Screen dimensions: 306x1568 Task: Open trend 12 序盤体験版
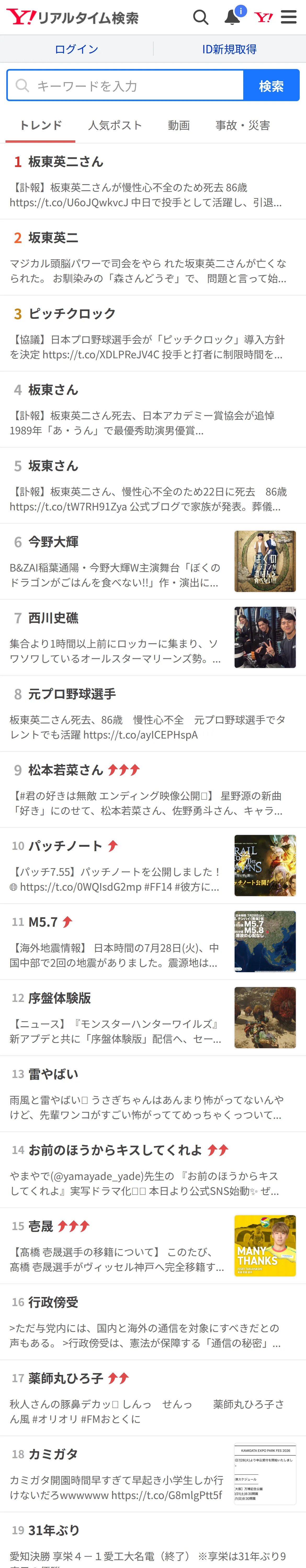point(153,1018)
